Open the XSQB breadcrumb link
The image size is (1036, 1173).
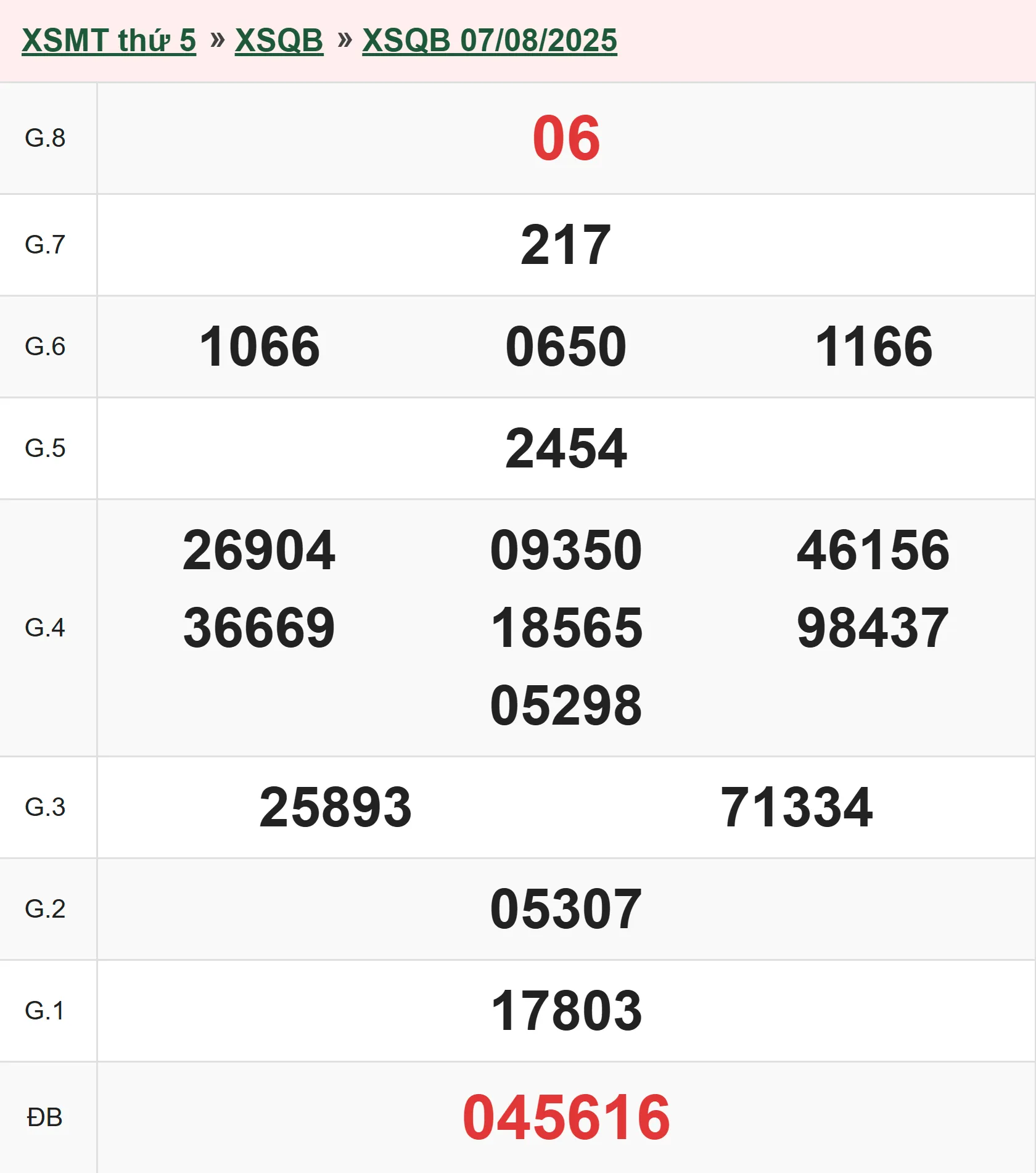click(279, 41)
